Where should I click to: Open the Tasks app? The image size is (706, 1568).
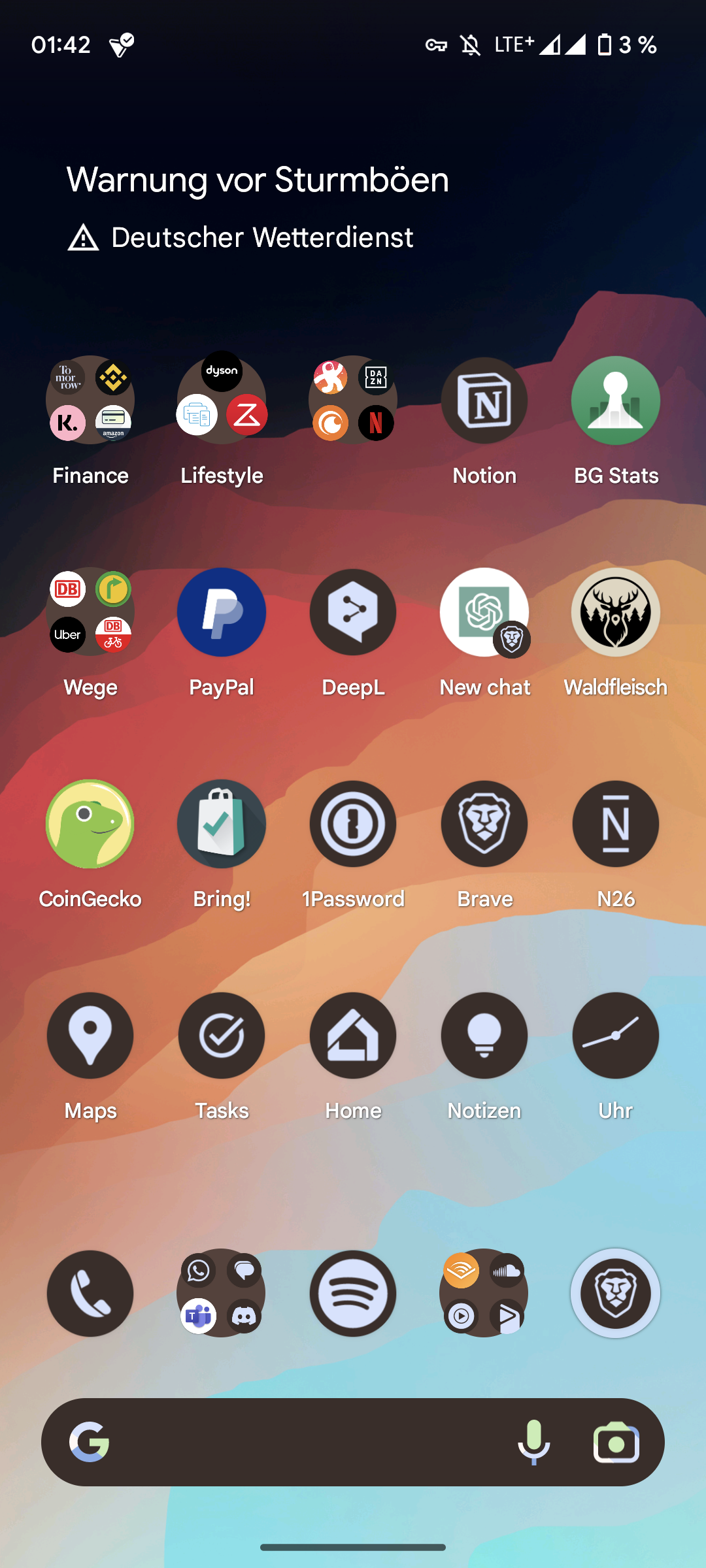(222, 1036)
